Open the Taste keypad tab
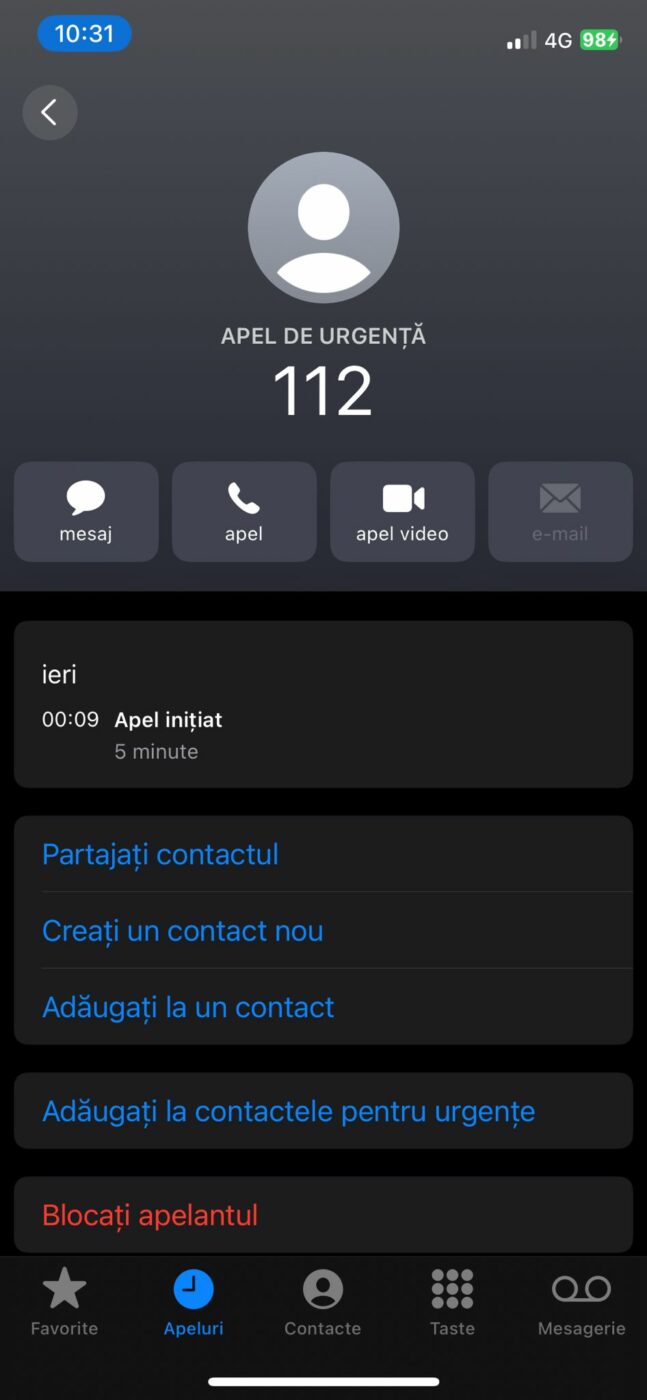 452,1303
